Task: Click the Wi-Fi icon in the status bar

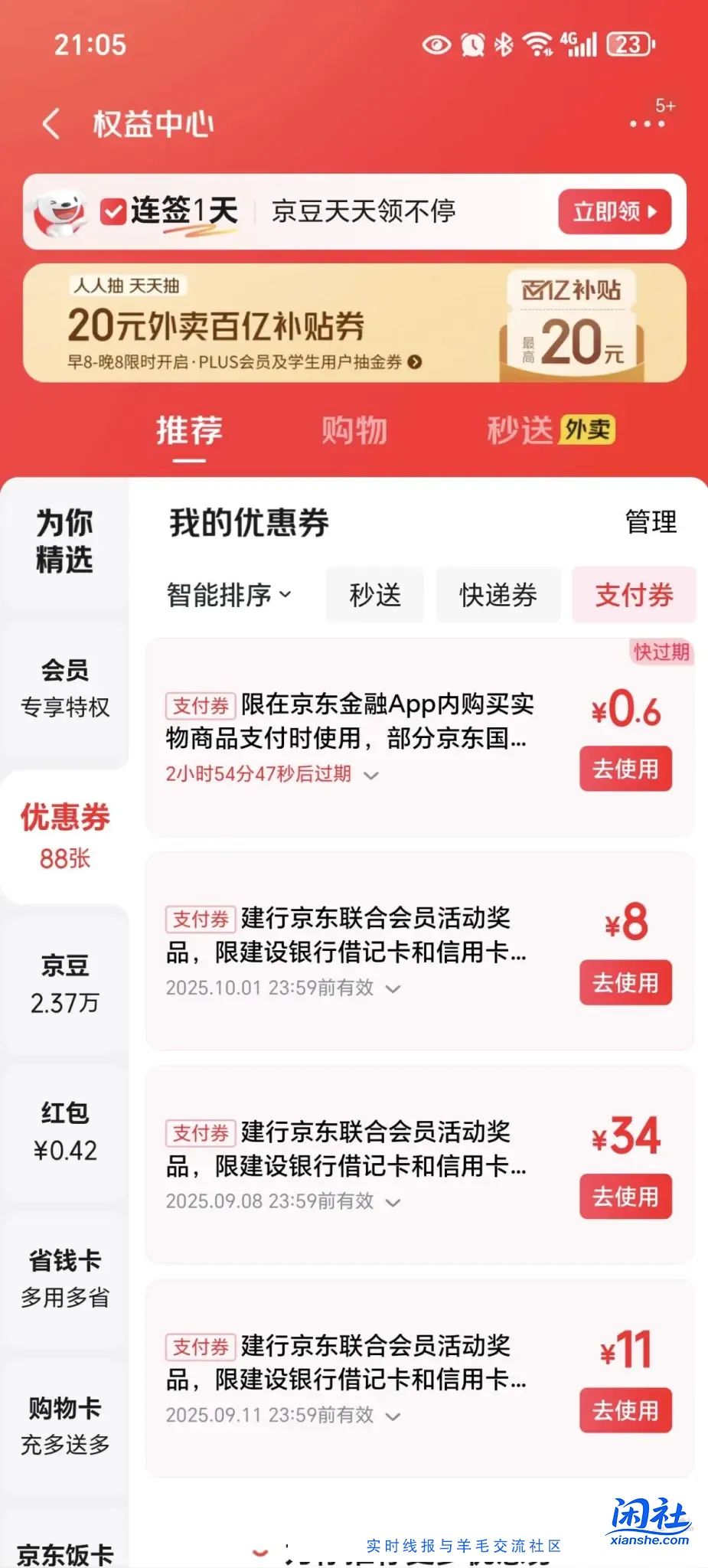Action: click(x=539, y=44)
